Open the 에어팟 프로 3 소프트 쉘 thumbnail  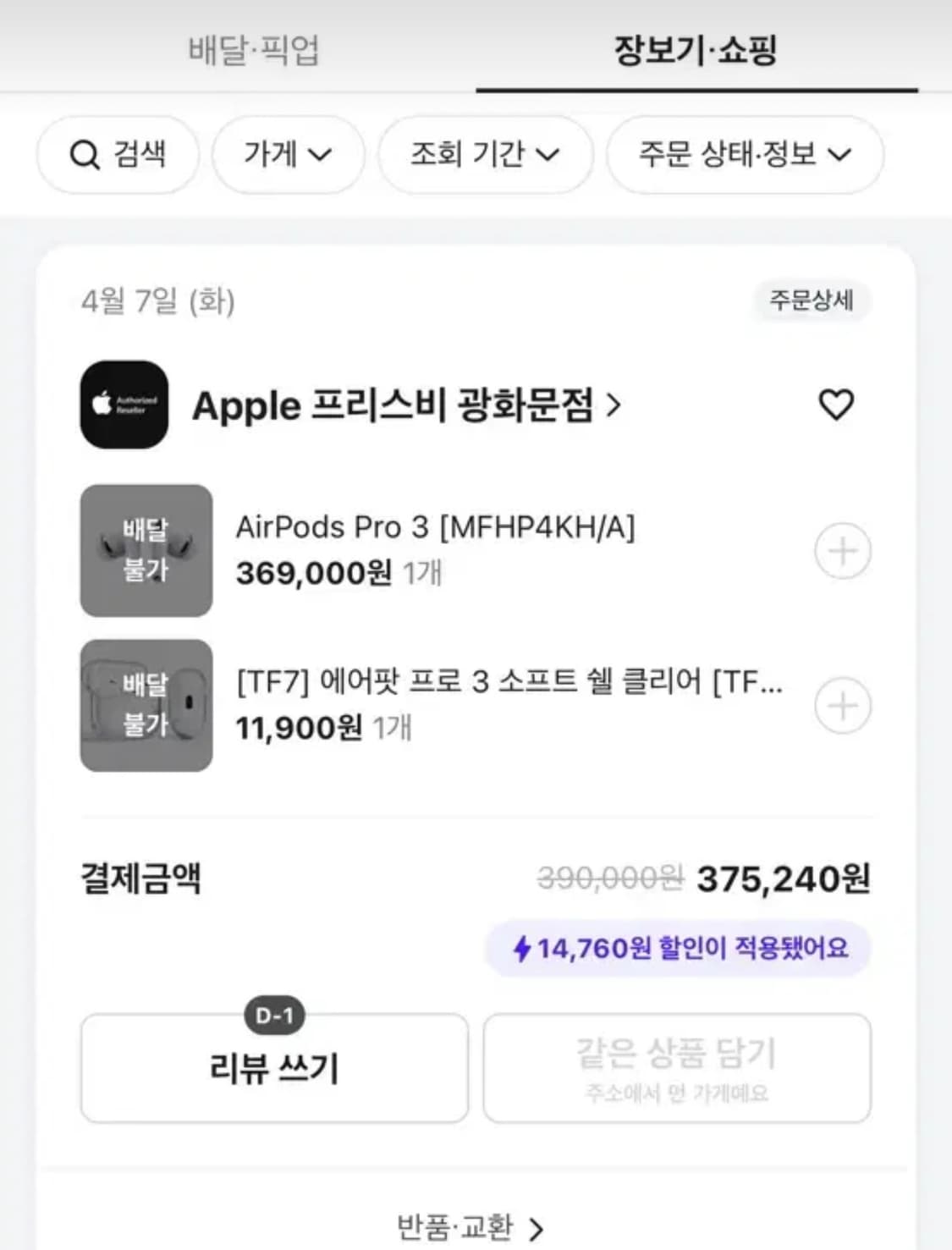click(x=145, y=703)
